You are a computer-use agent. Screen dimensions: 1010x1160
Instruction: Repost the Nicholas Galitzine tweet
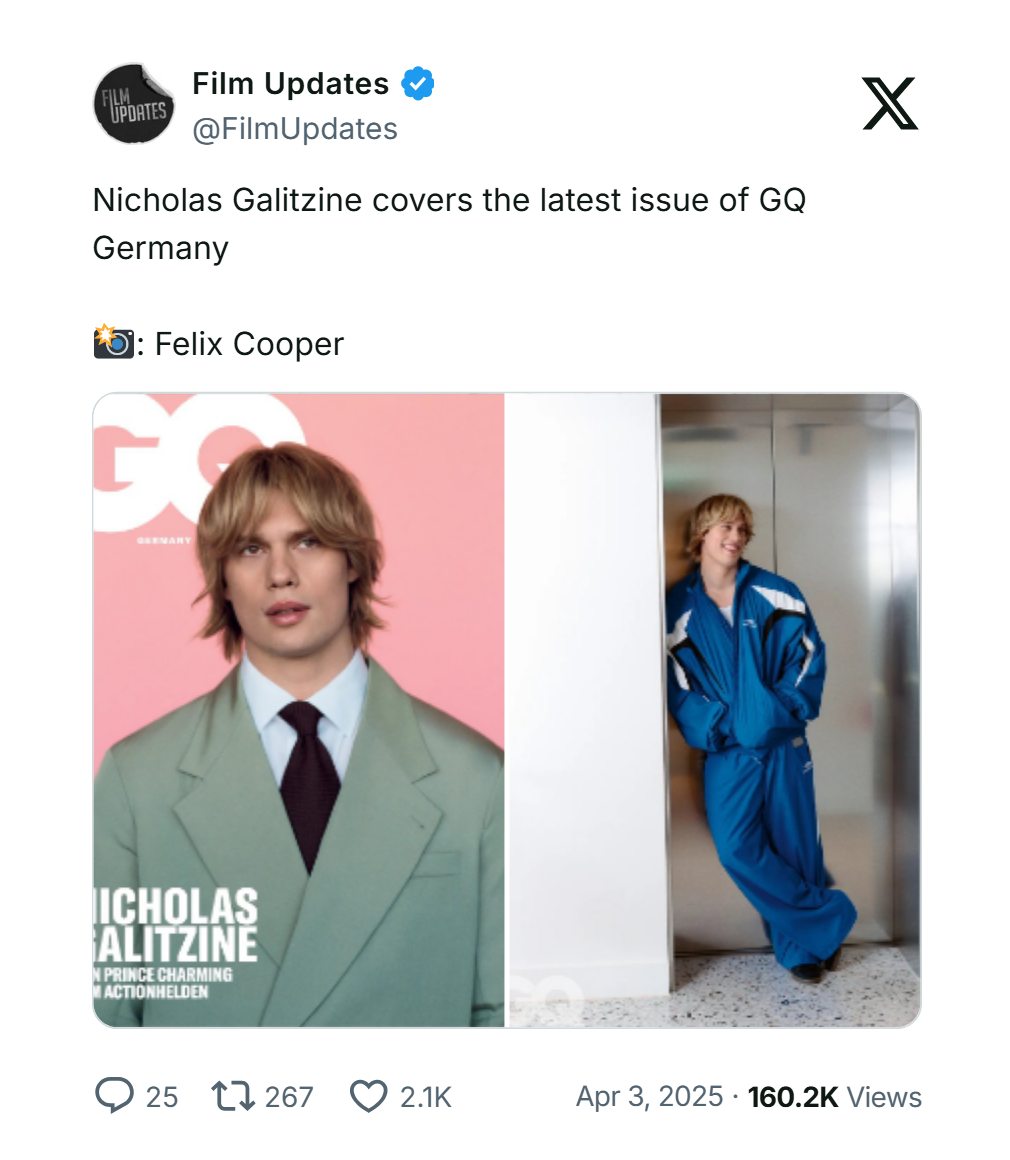(x=233, y=1096)
